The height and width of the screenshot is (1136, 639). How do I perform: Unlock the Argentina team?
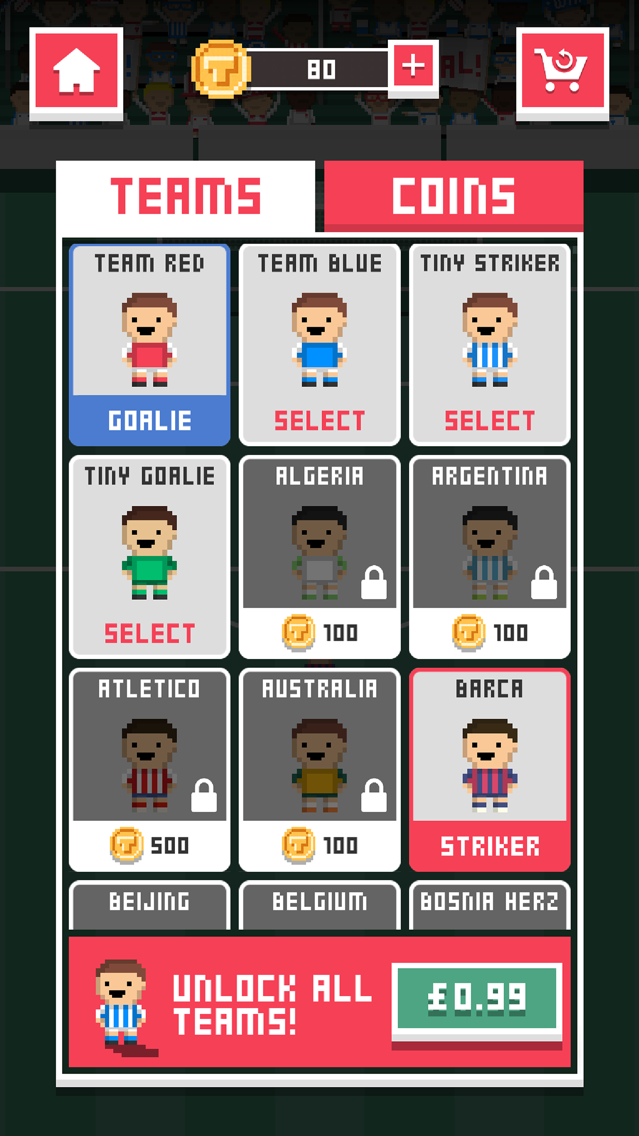pos(490,556)
